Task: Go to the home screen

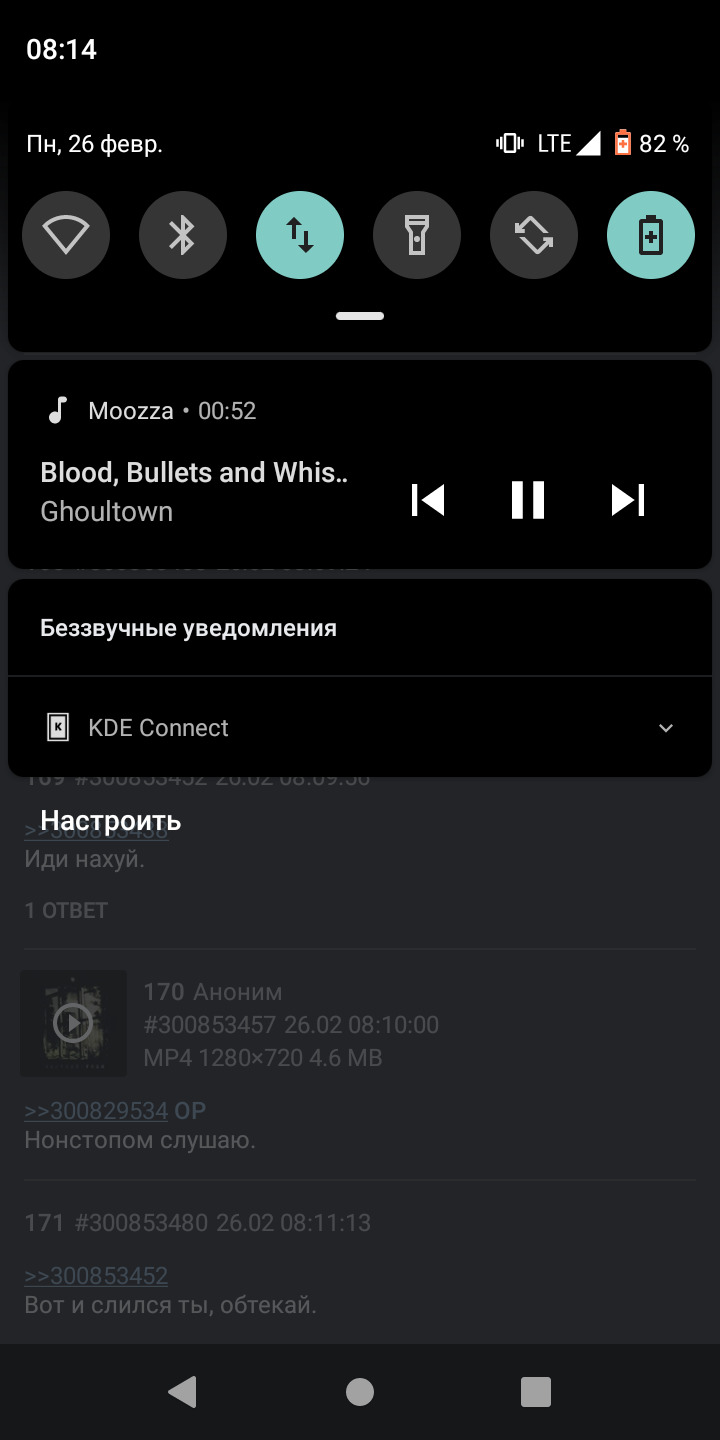Action: point(360,1392)
